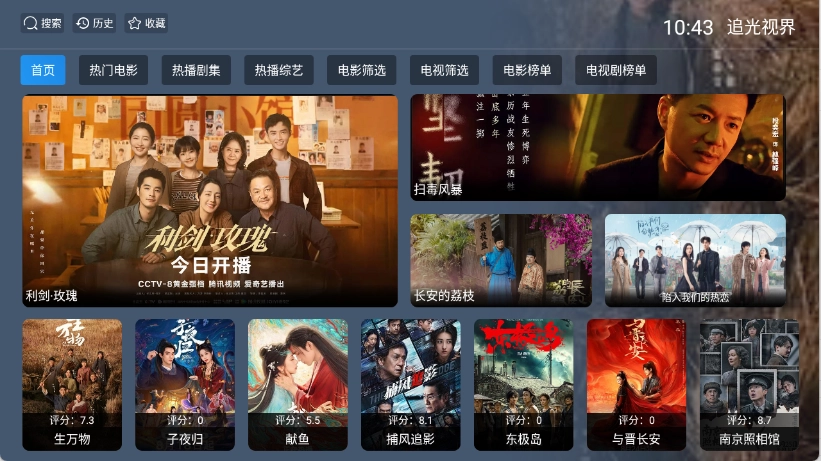821x461 pixels.
Task: Open 收藏 favorites
Action: click(x=147, y=23)
